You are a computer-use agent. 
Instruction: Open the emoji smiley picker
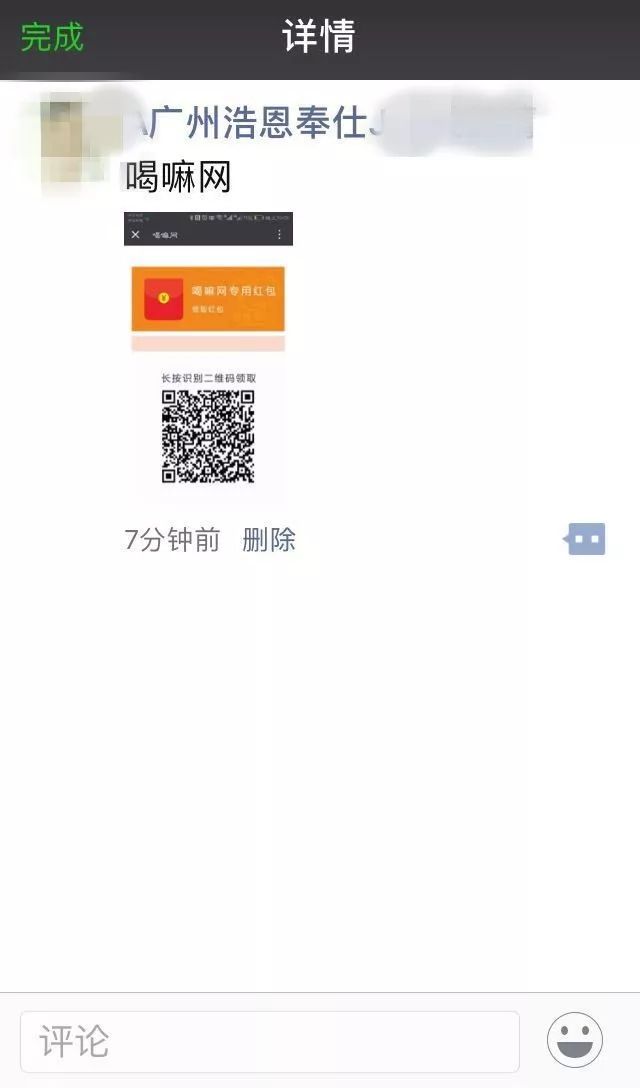point(575,1040)
